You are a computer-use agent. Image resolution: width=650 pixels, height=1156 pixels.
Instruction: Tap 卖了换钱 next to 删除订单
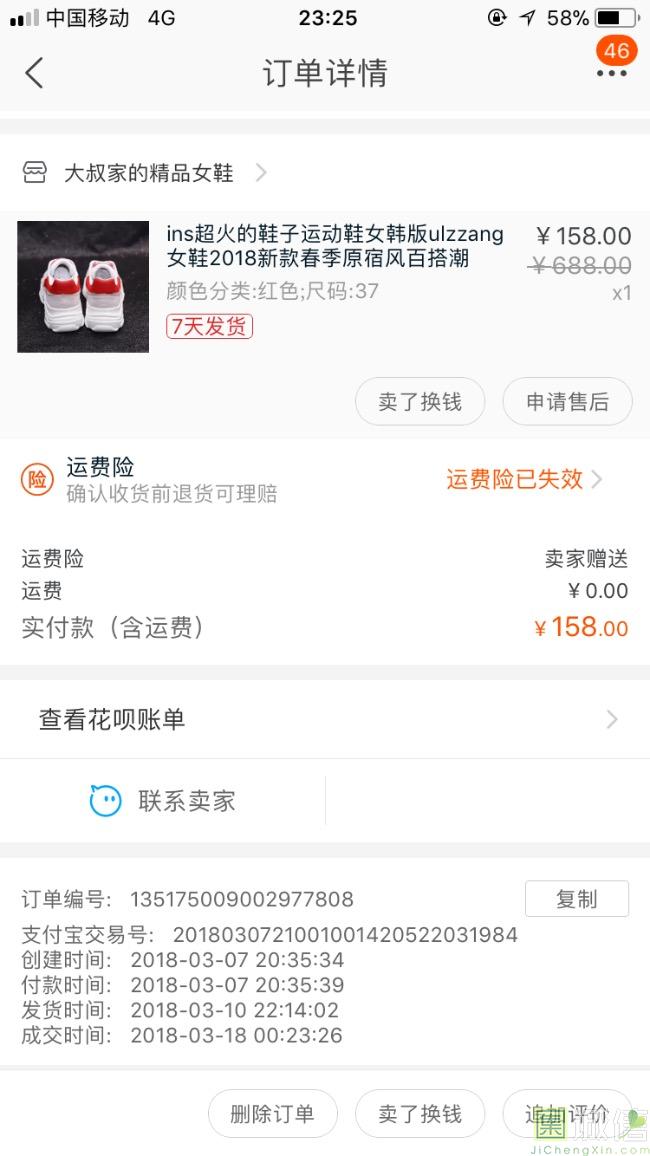click(420, 1114)
